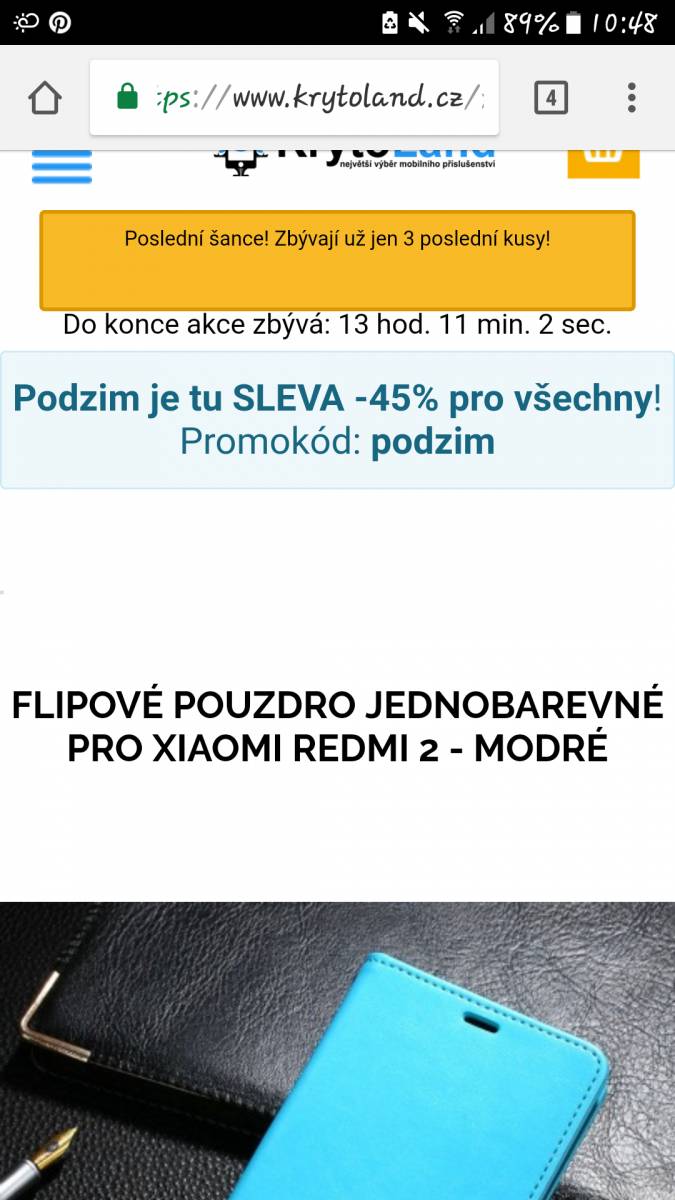Open the browser overflow menu
Screen dimensions: 675x1200
631,98
